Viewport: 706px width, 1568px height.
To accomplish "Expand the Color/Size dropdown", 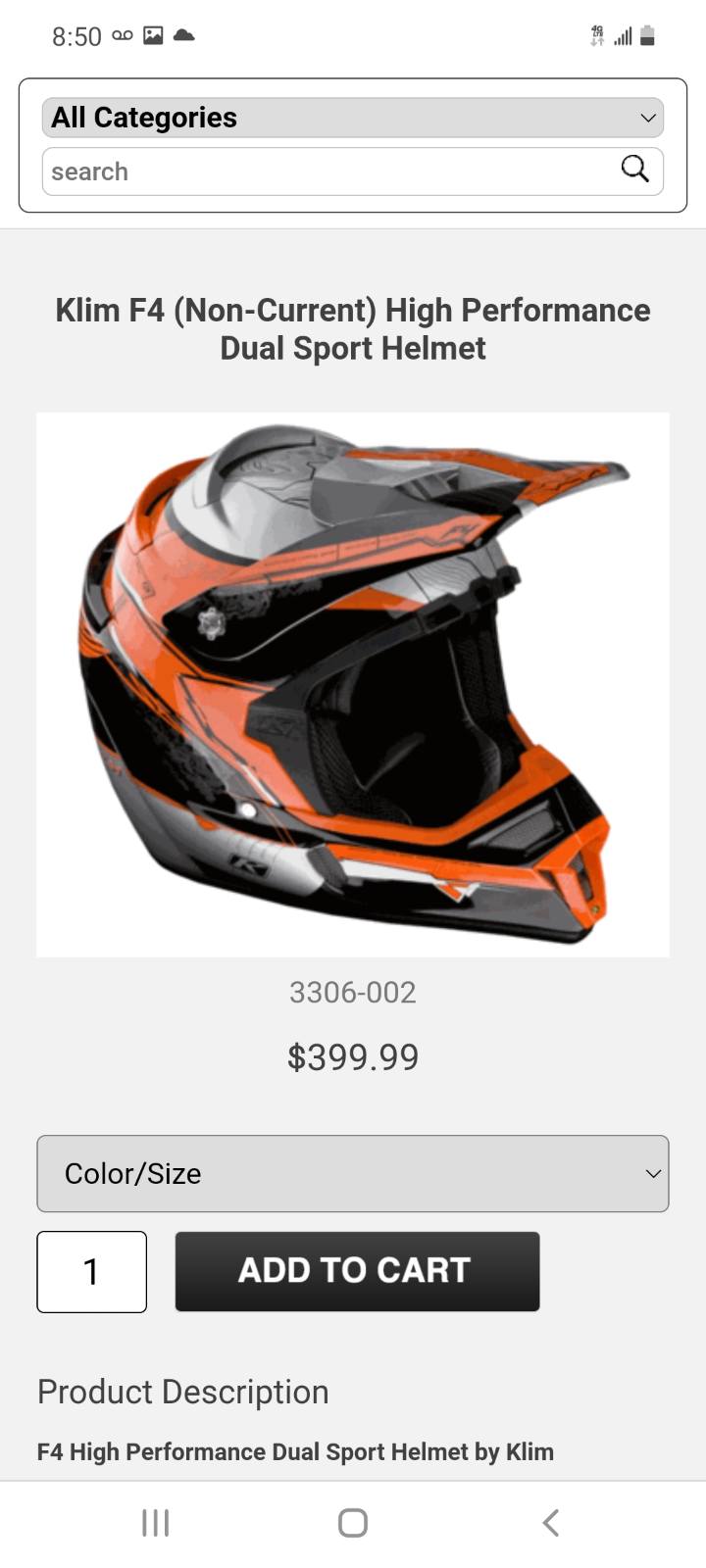I will coord(353,1173).
